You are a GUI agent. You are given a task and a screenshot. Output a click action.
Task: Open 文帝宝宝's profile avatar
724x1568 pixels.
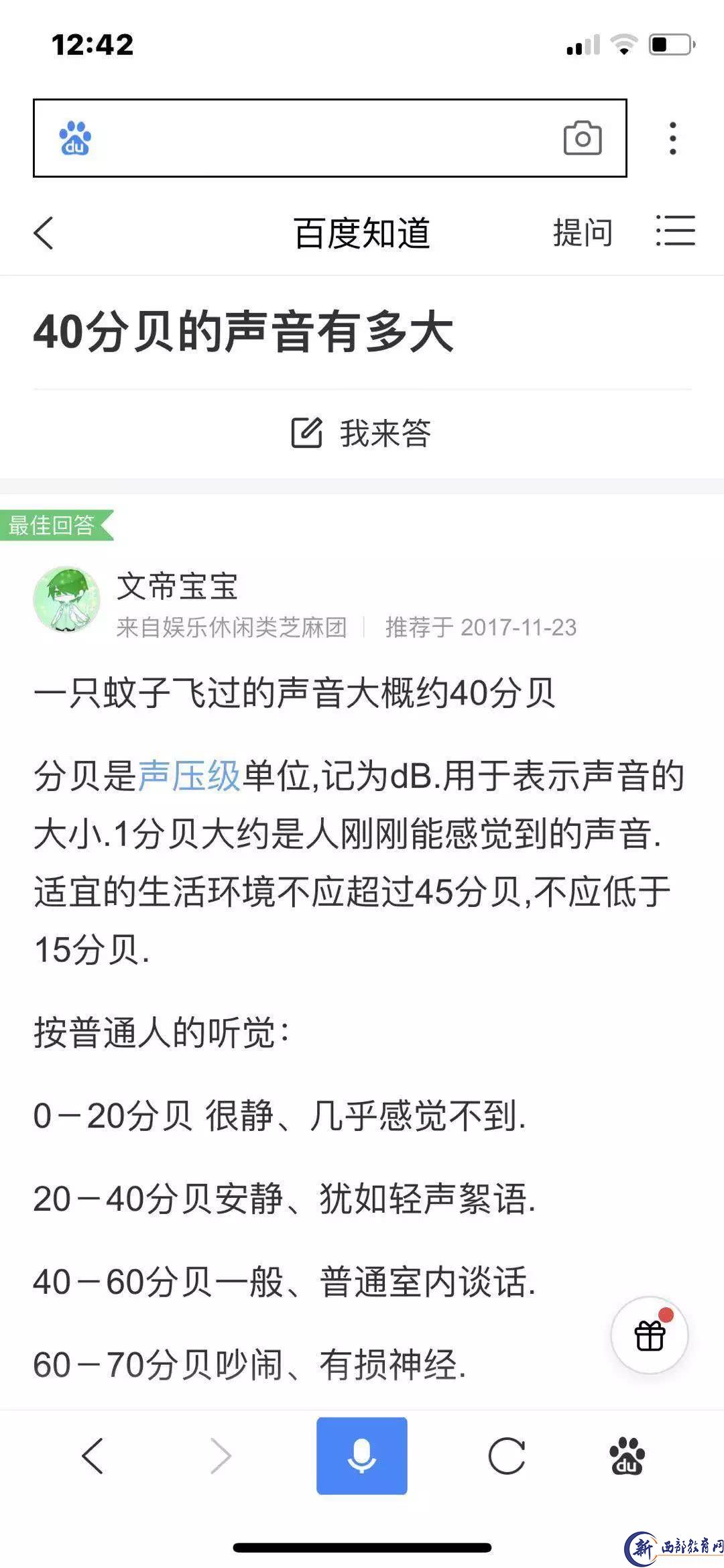(66, 600)
